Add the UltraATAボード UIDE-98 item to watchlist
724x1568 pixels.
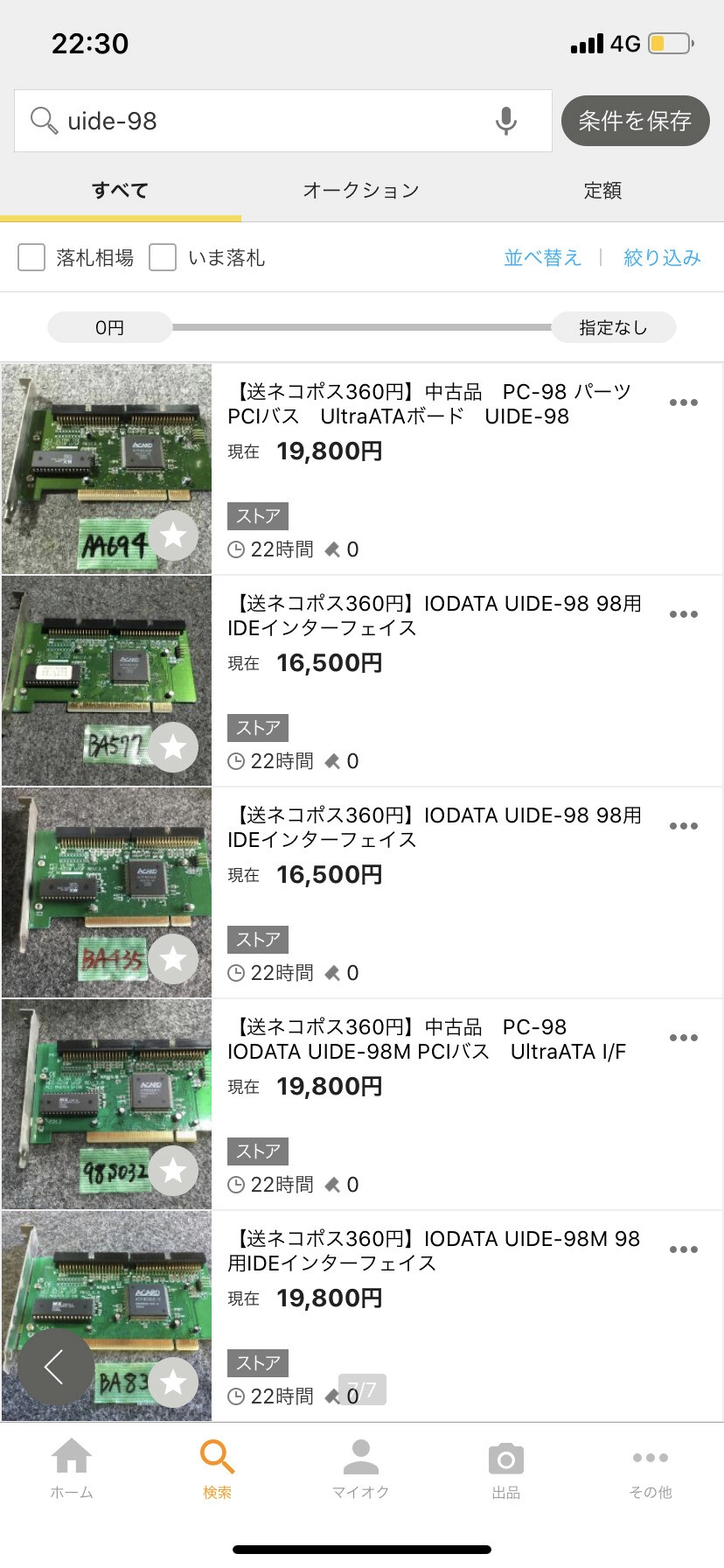[x=173, y=535]
